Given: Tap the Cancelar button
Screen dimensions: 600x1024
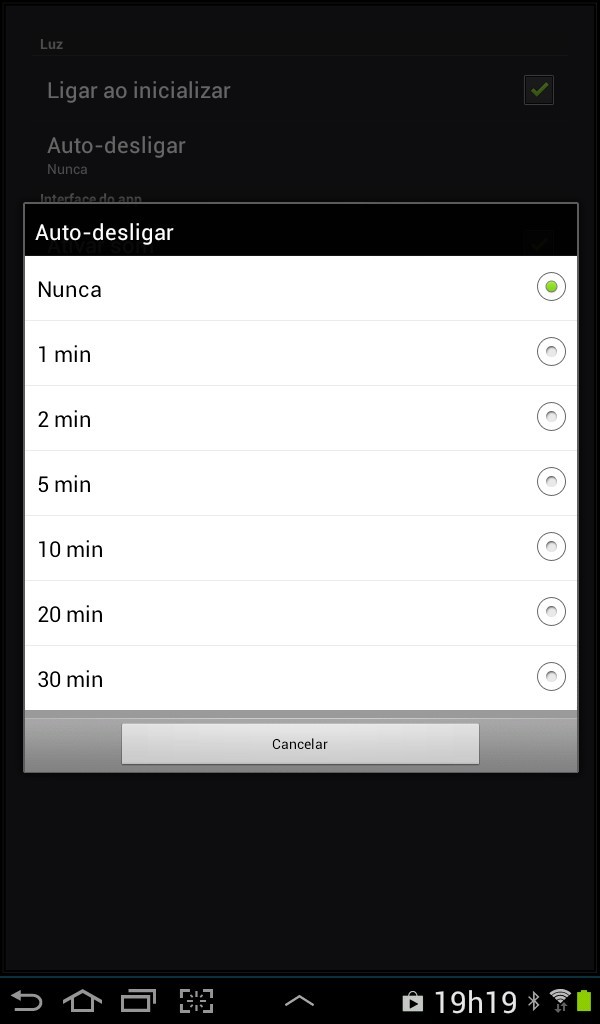Looking at the screenshot, I should tap(300, 744).
